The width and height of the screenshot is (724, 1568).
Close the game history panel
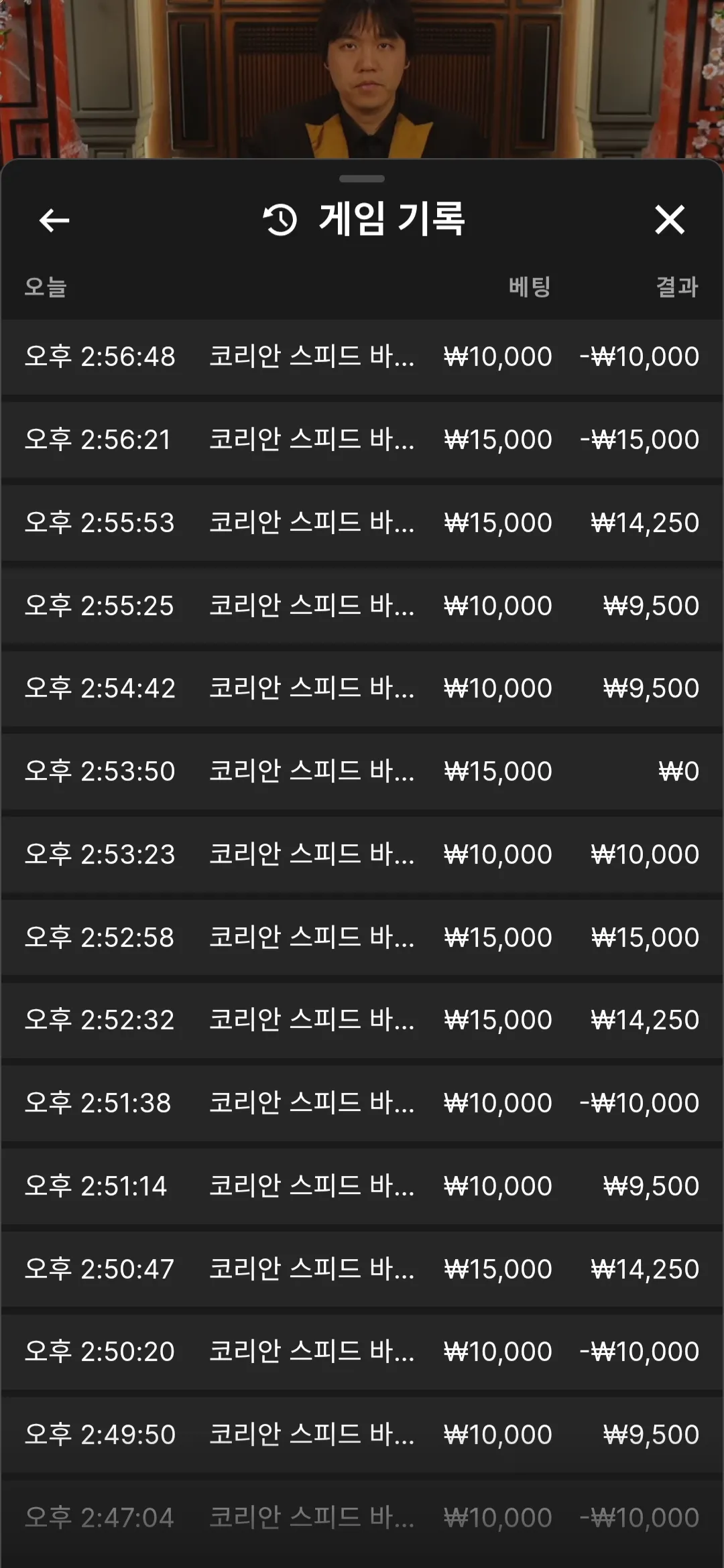tap(669, 220)
